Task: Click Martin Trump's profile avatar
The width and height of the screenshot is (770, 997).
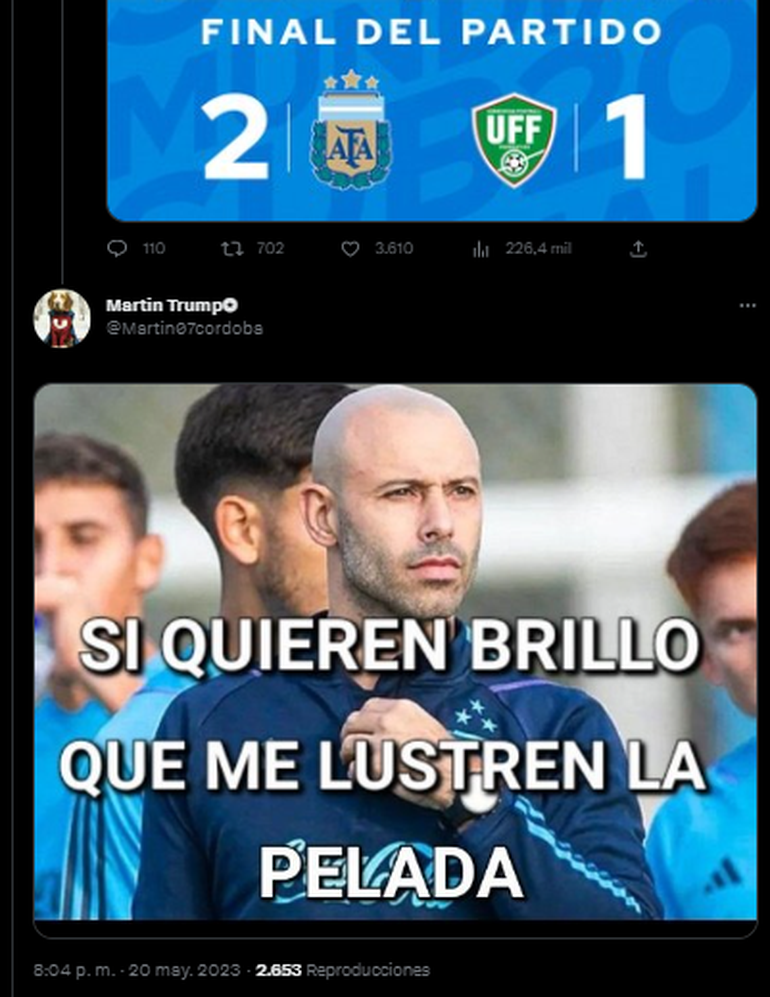Action: point(60,313)
